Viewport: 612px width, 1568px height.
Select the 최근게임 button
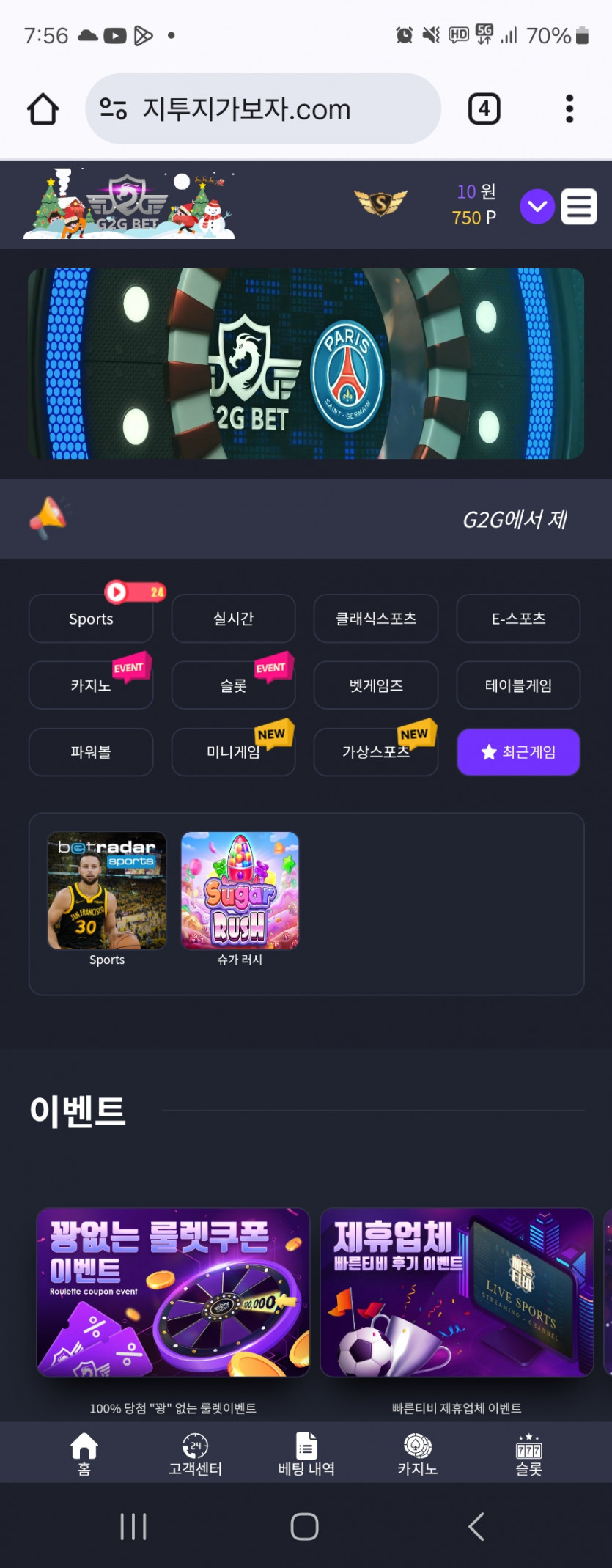(x=518, y=752)
